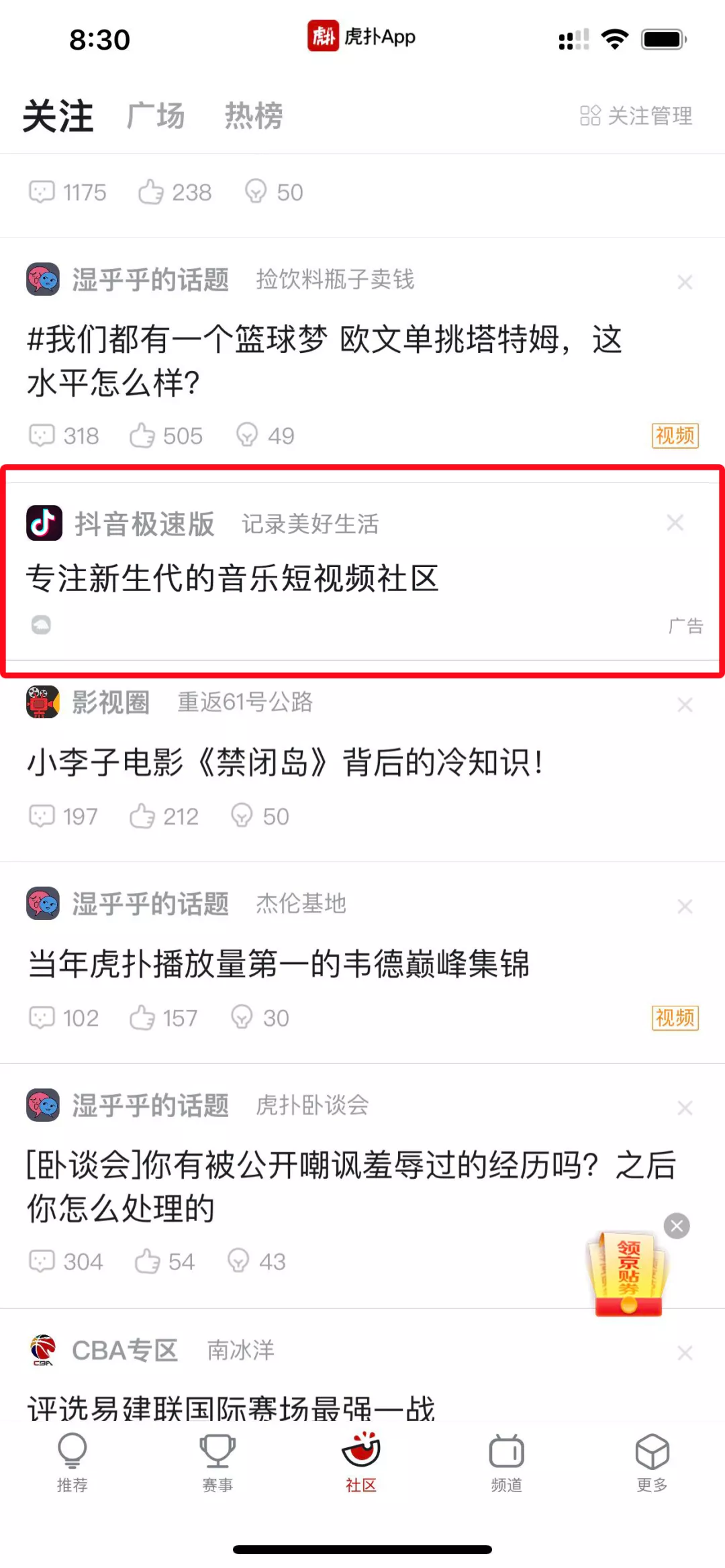The height and width of the screenshot is (1568, 725).
Task: Dismiss the 抖音极速版 ad
Action: (x=675, y=523)
